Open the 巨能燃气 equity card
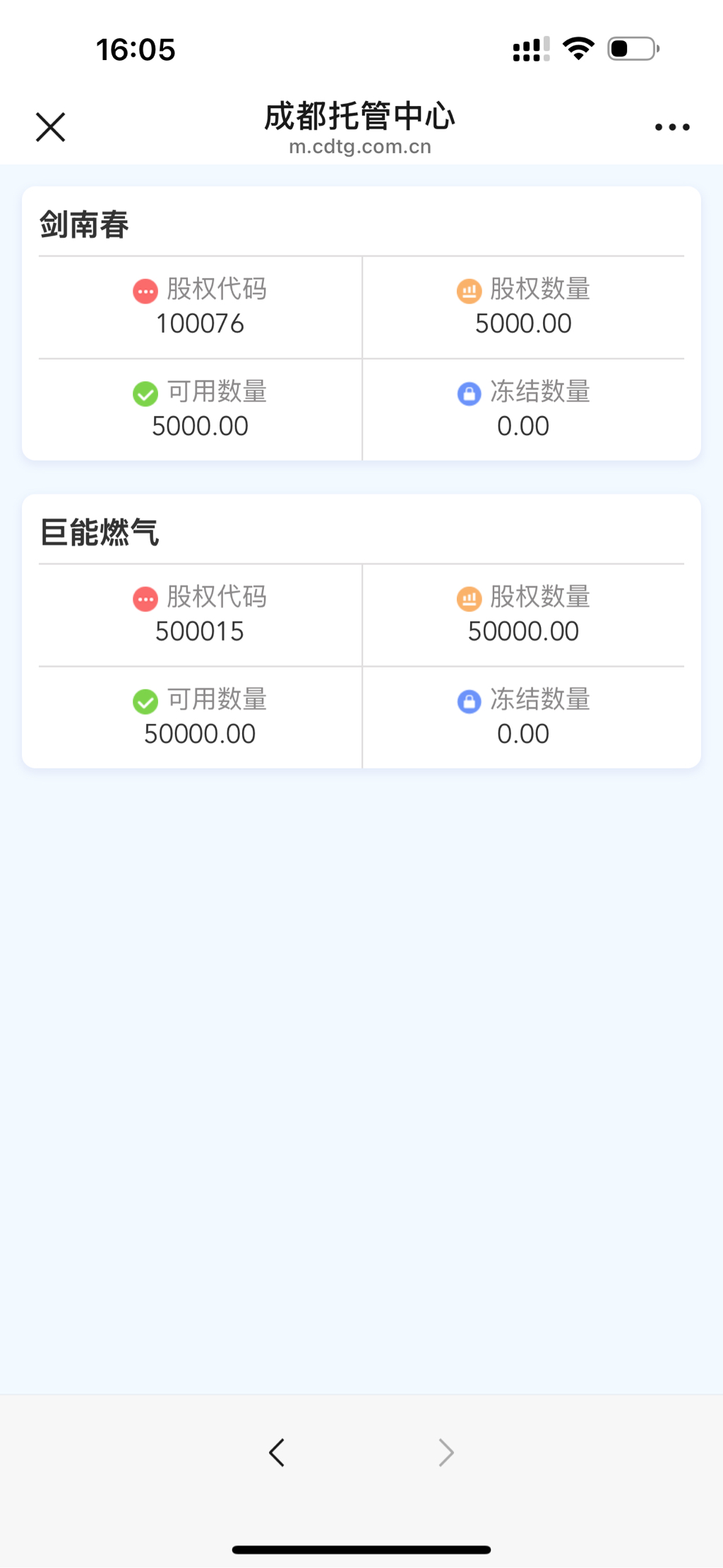Image resolution: width=723 pixels, height=1568 pixels. click(100, 532)
